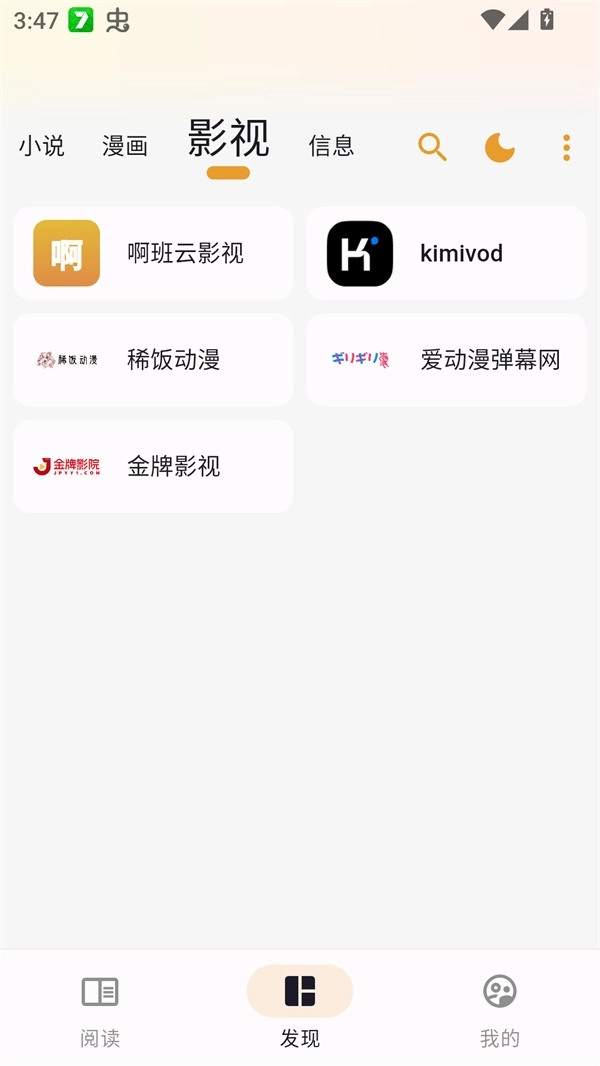The image size is (600, 1066).
Task: Open the 稀饭动漫 source
Action: (153, 360)
